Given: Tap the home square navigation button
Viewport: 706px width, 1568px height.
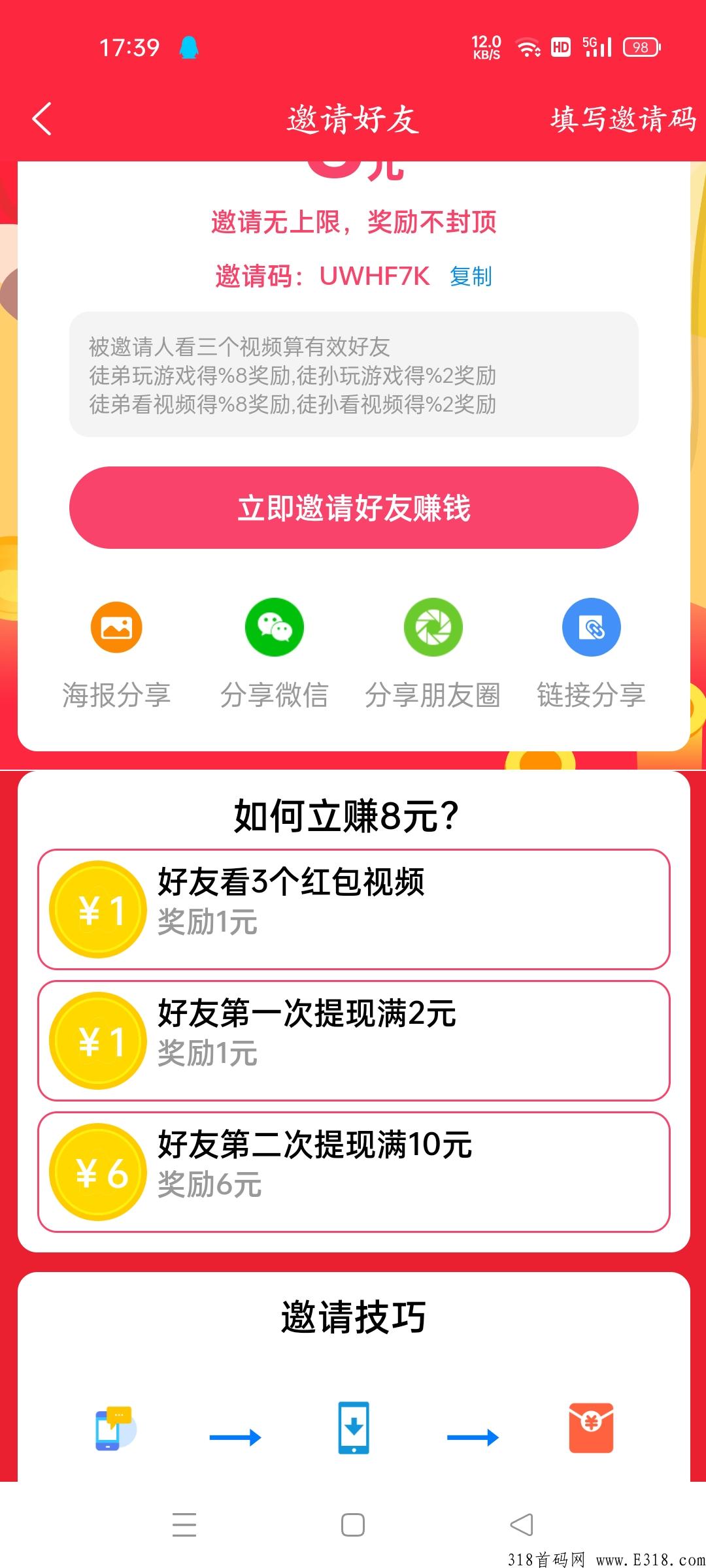Looking at the screenshot, I should click(x=353, y=1524).
